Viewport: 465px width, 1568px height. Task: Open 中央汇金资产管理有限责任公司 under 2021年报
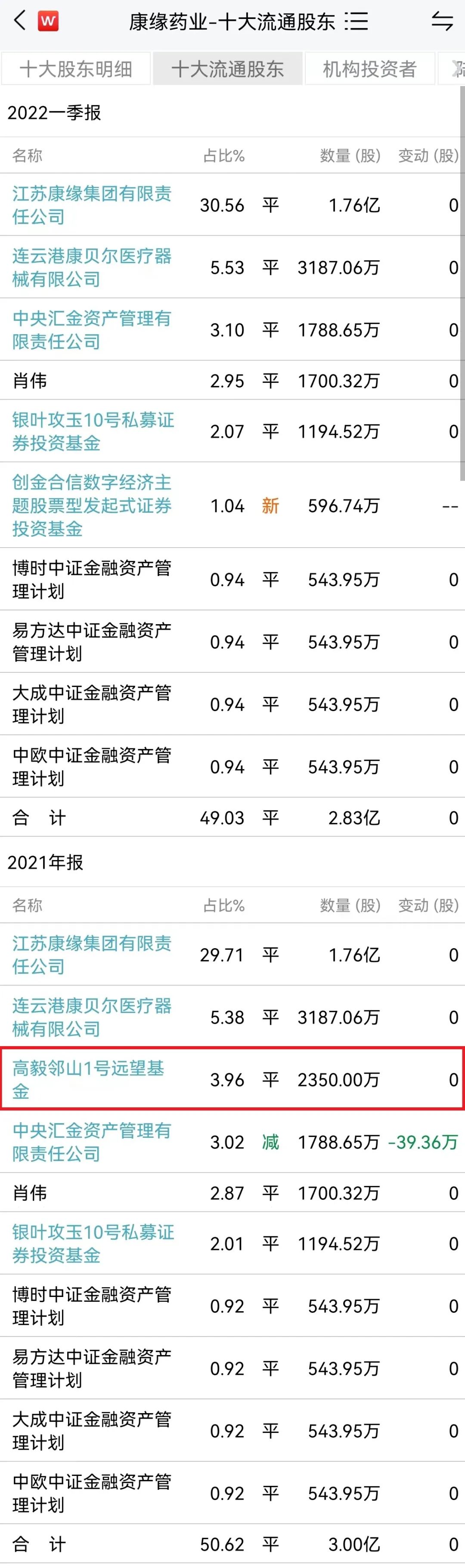tap(91, 1142)
